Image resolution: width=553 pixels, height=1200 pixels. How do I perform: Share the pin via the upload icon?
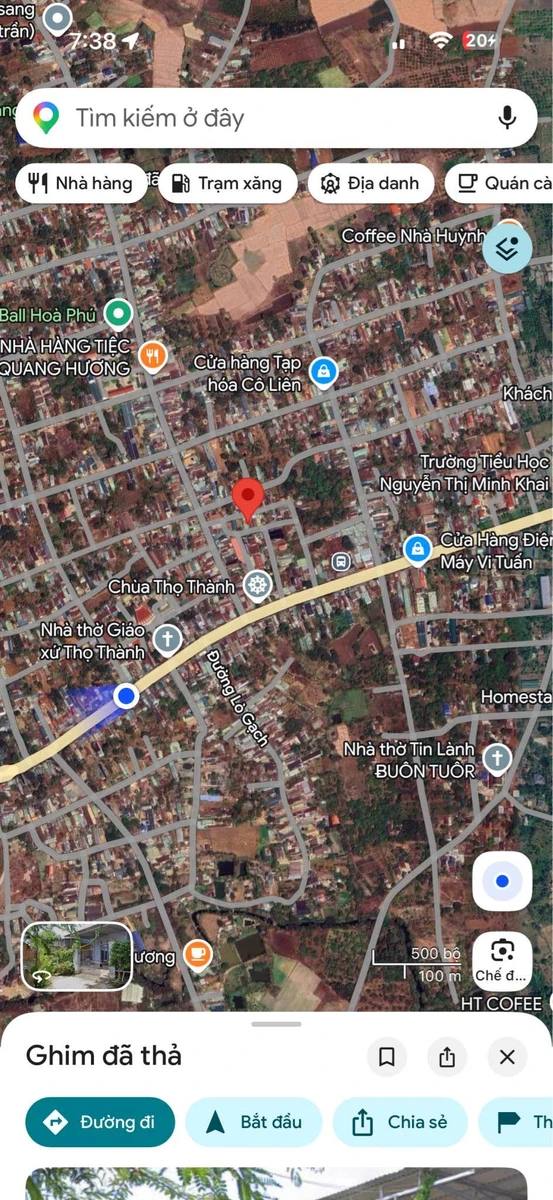tap(447, 1056)
